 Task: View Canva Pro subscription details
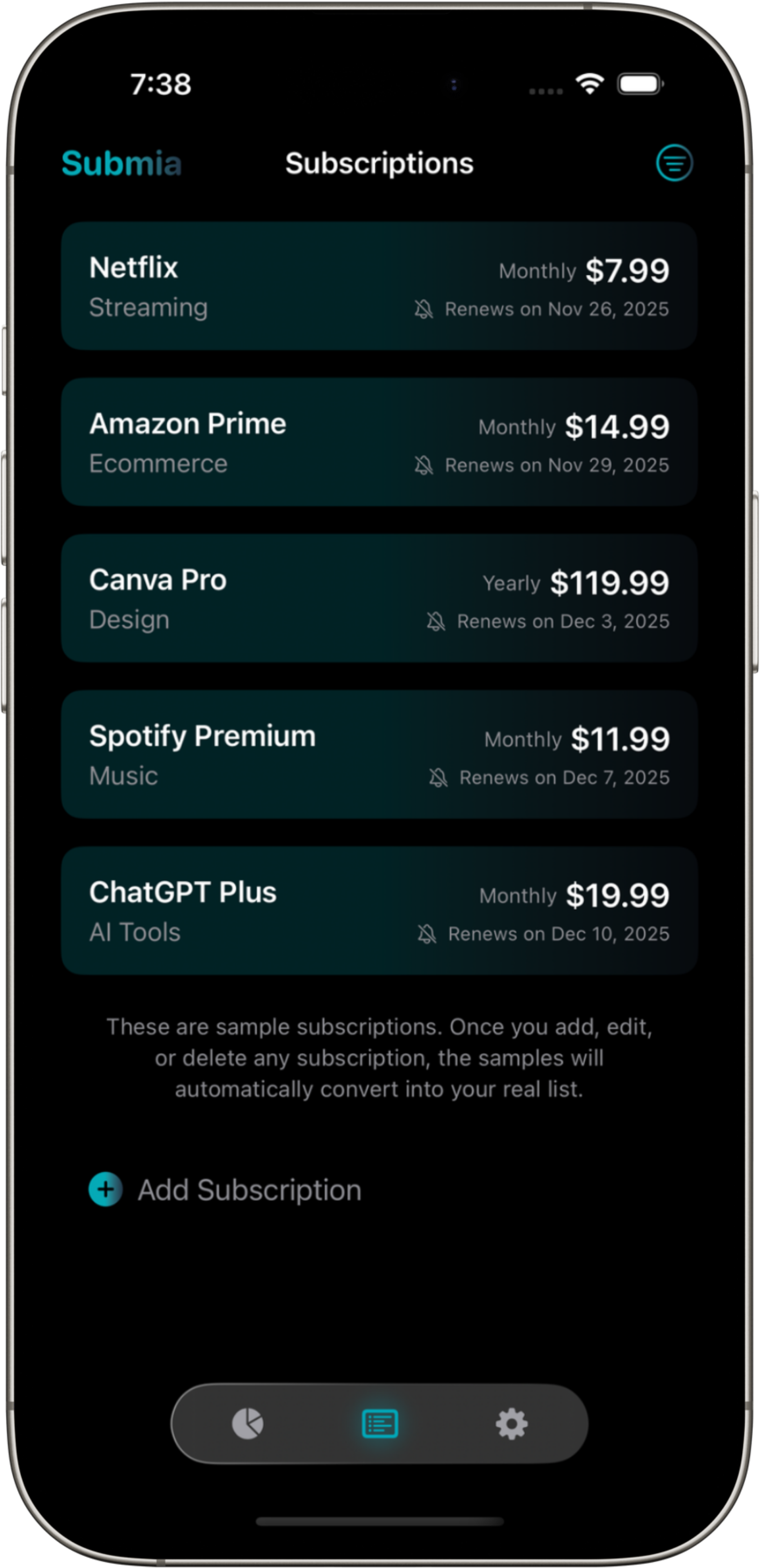coord(378,598)
